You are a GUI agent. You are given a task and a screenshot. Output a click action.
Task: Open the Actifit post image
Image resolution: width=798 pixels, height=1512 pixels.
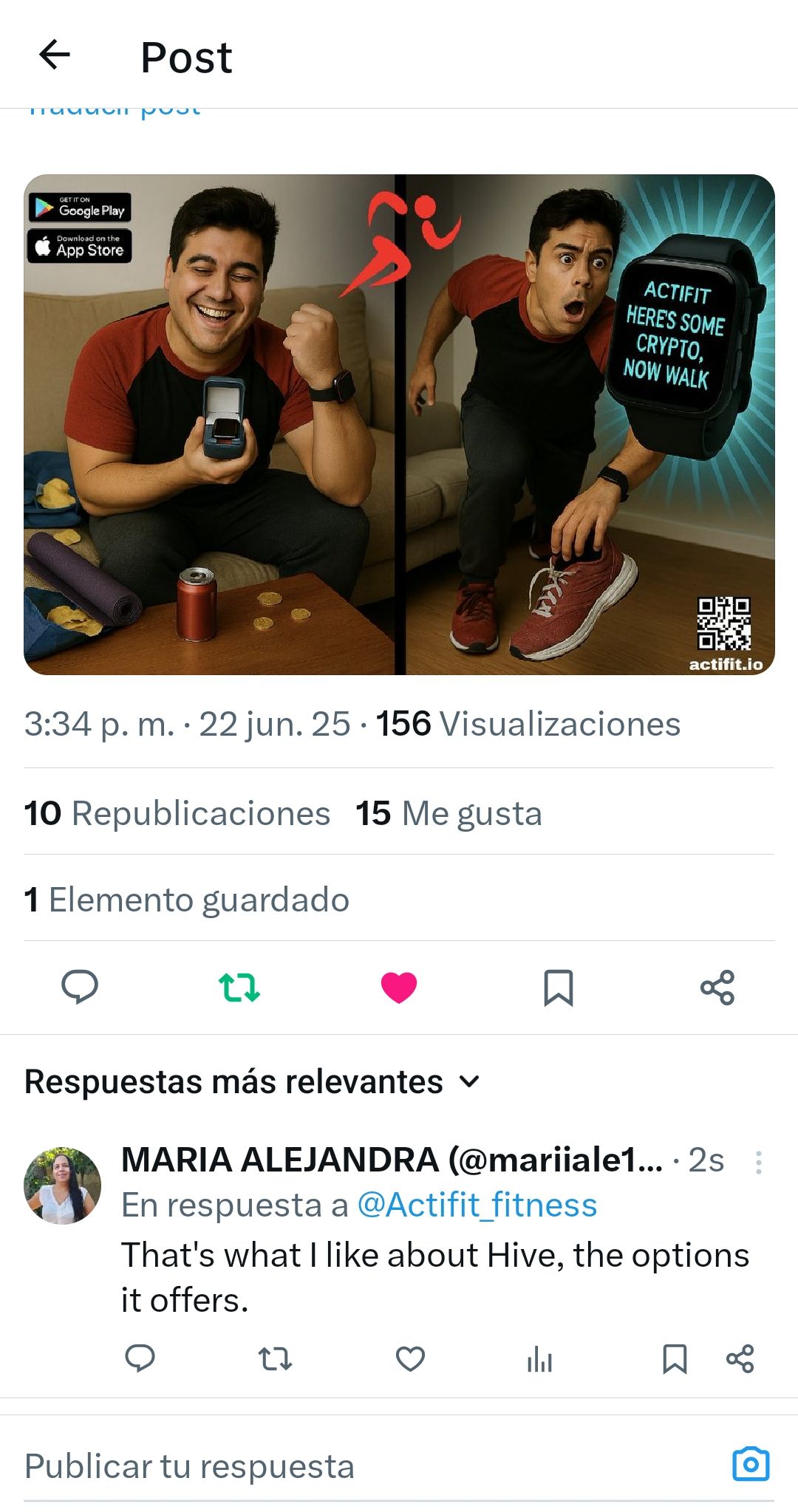click(399, 425)
